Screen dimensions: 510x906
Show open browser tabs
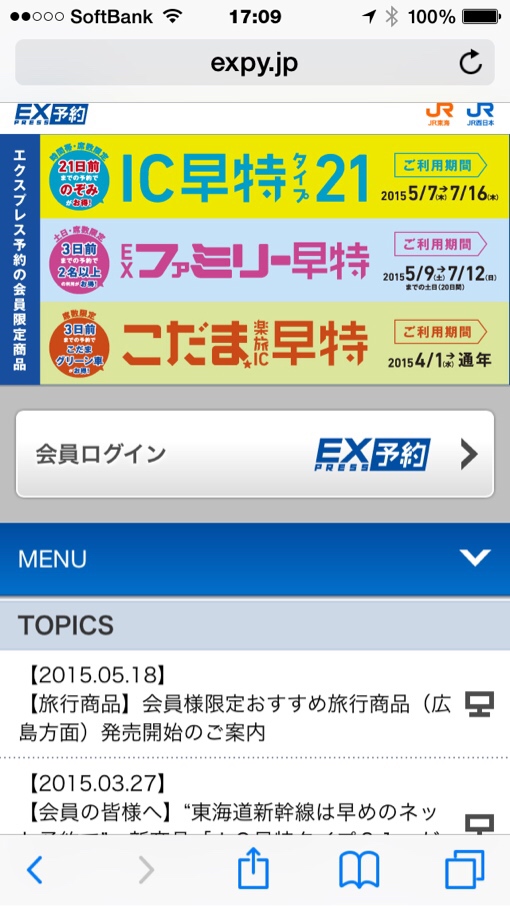pos(465,870)
